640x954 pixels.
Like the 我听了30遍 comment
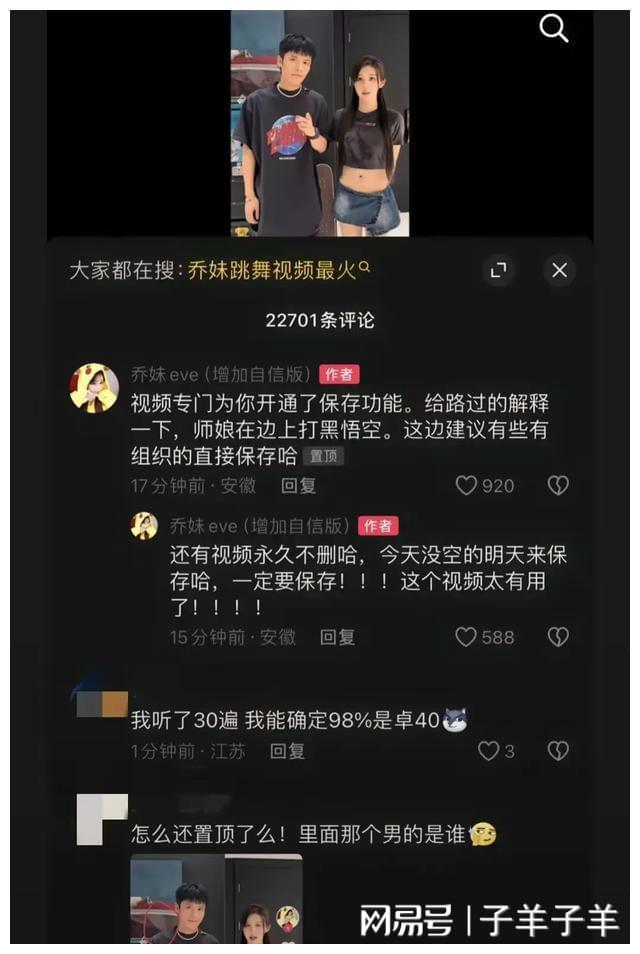tap(488, 751)
